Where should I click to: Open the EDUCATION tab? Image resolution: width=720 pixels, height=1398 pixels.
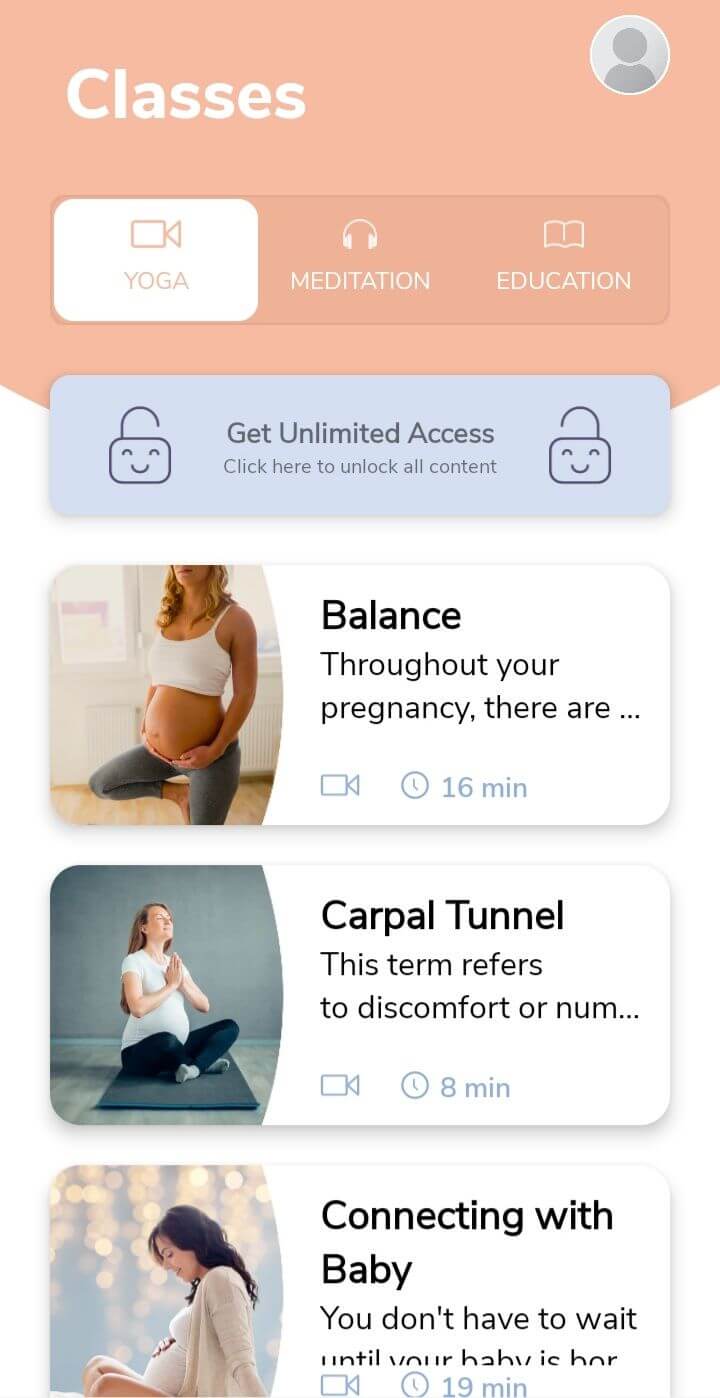pyautogui.click(x=563, y=258)
